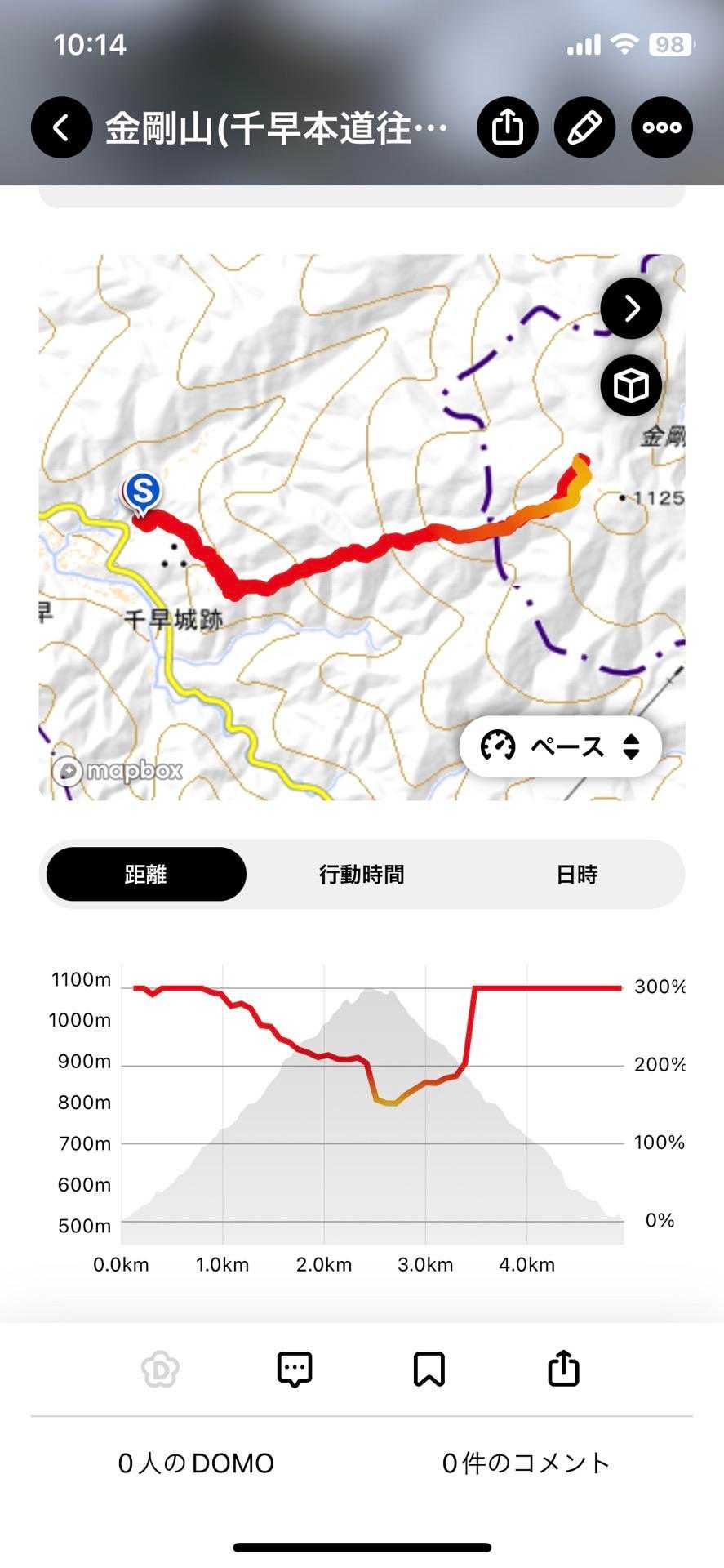View the 0人のDOMO list
Screen dimensions: 724x1568
coord(196,1463)
